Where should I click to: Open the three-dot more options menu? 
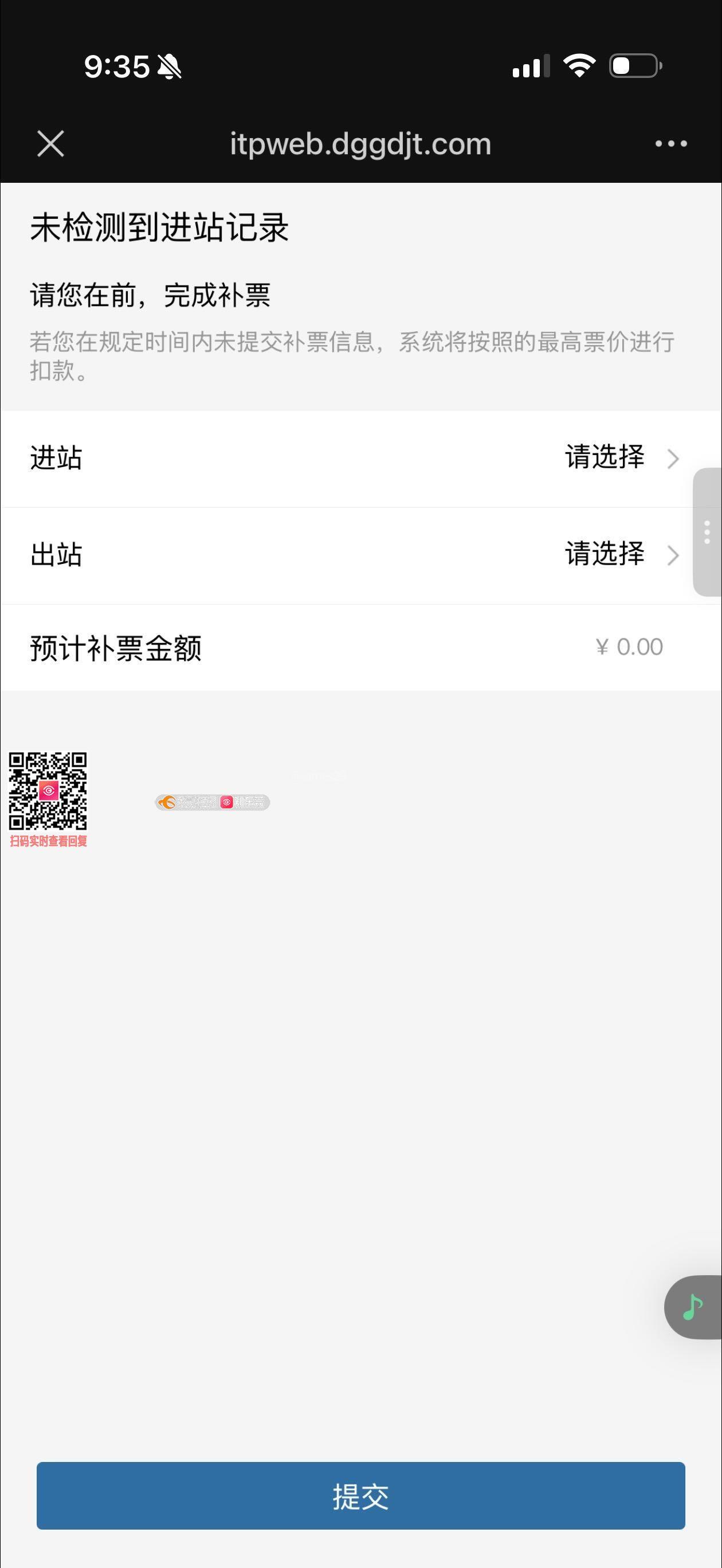671,144
